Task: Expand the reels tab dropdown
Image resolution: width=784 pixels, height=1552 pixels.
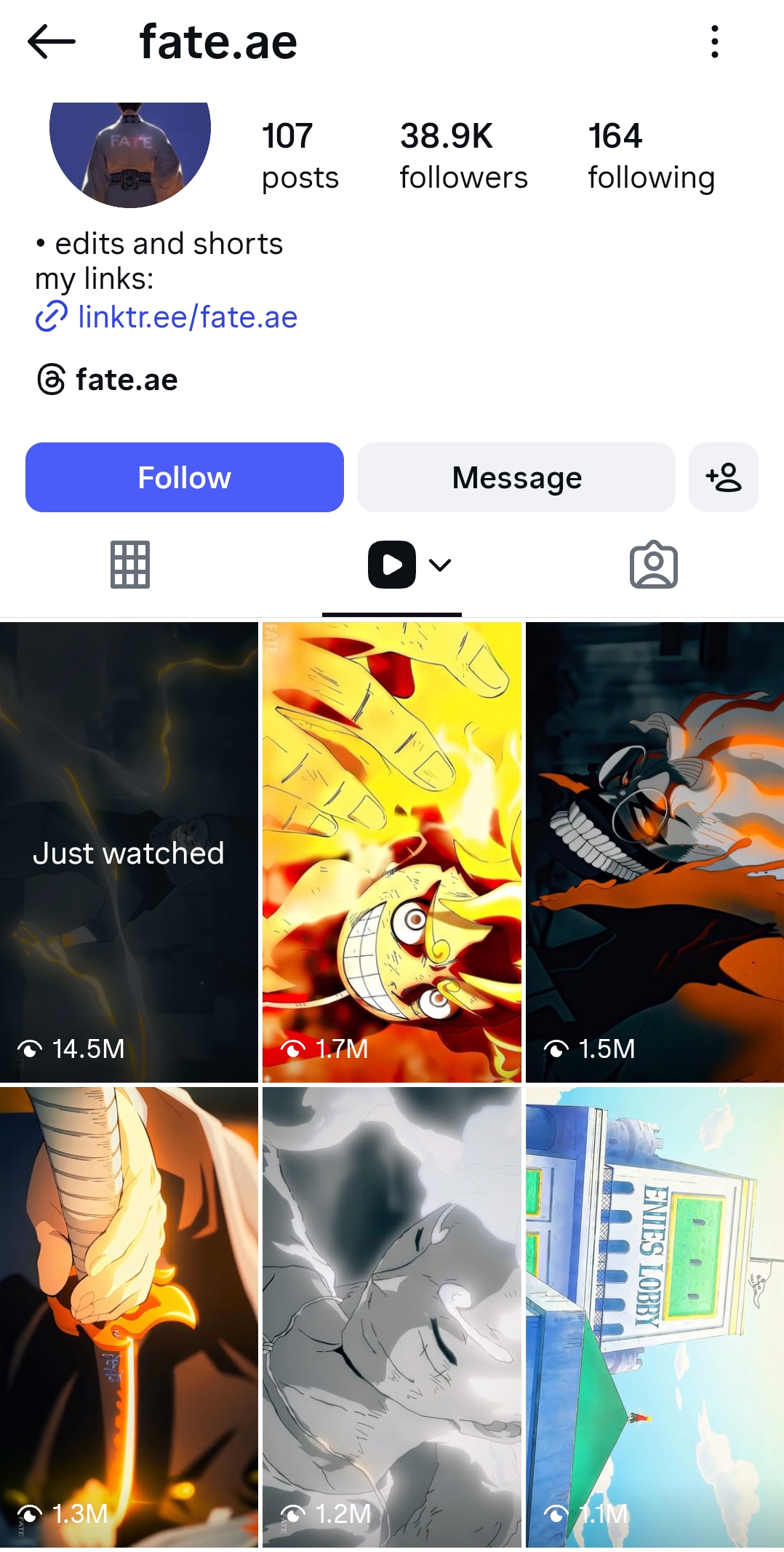Action: pyautogui.click(x=440, y=565)
